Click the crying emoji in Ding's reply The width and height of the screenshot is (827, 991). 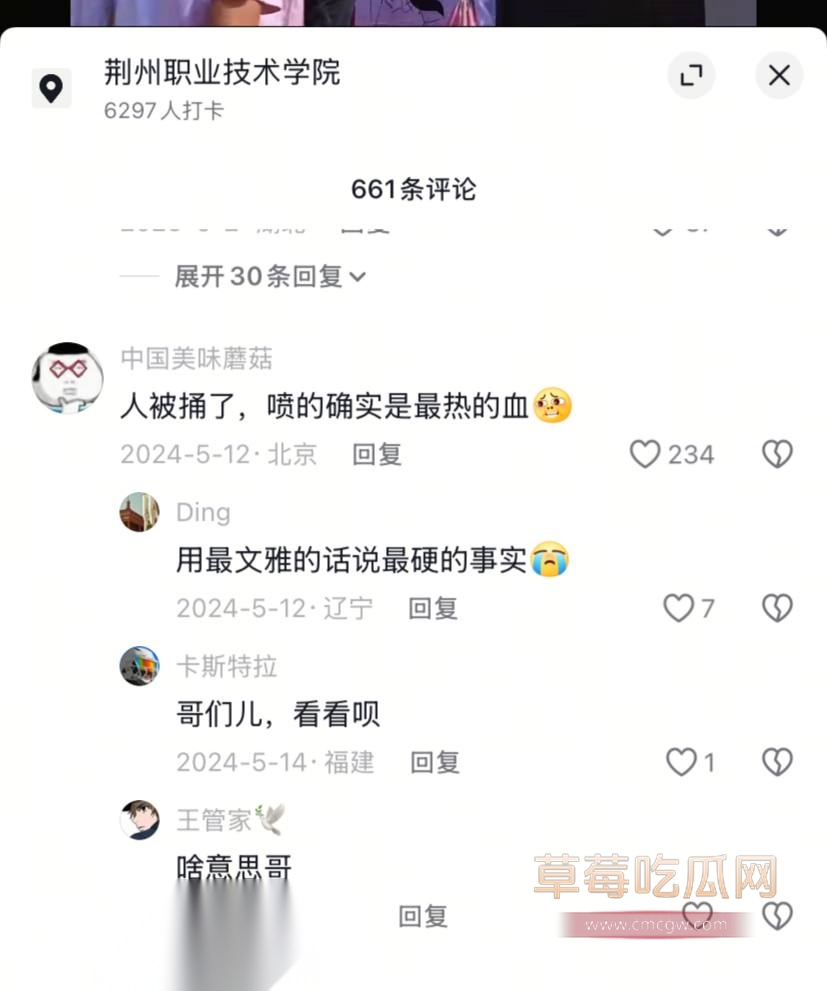pyautogui.click(x=550, y=561)
